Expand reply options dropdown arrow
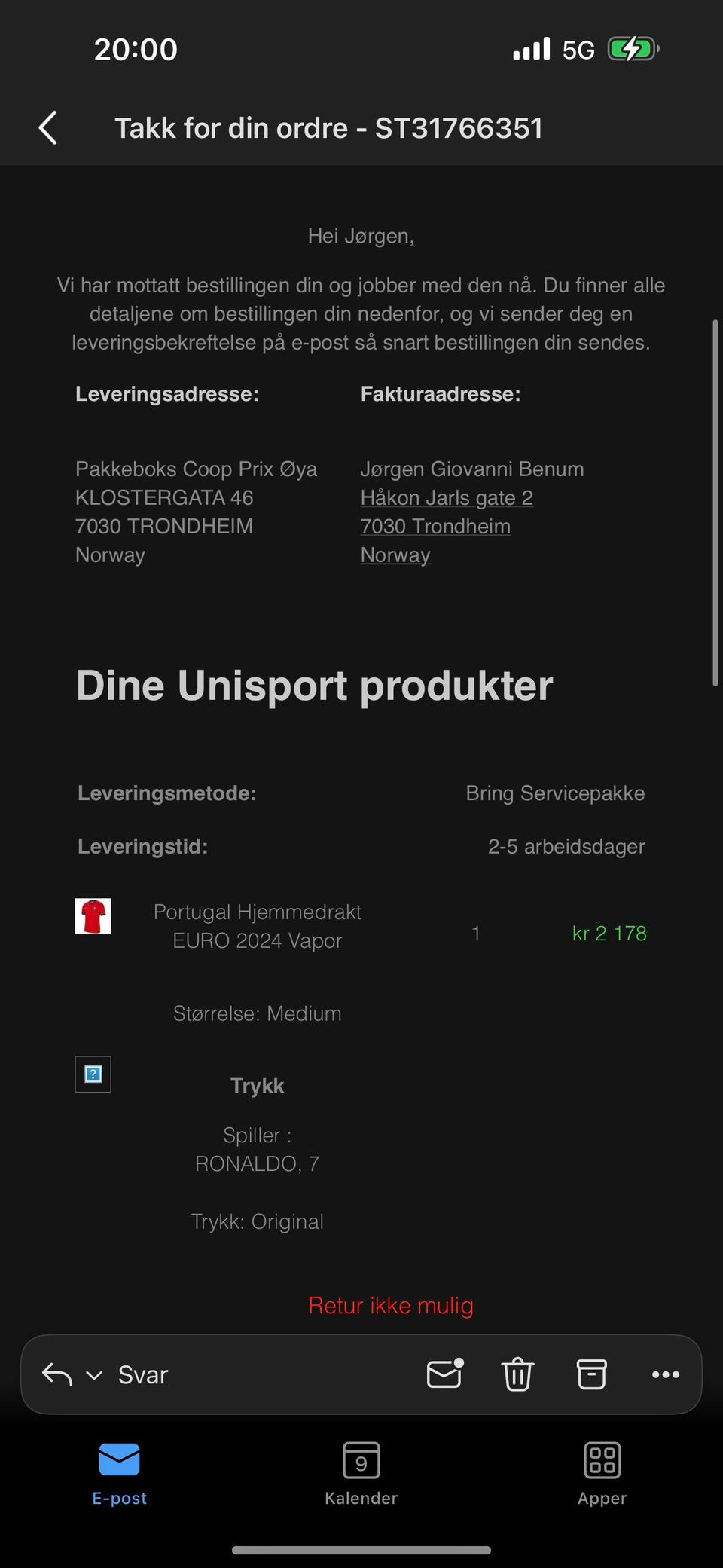The height and width of the screenshot is (1568, 723). coord(94,1375)
